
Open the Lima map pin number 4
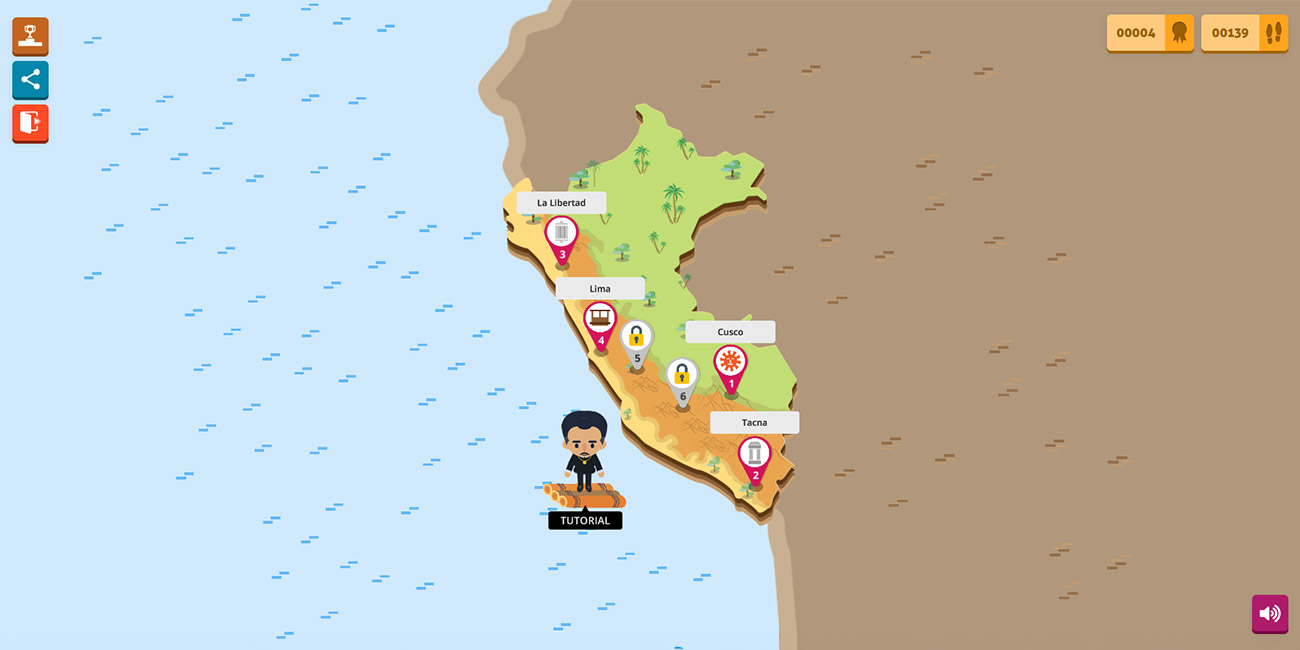point(600,322)
